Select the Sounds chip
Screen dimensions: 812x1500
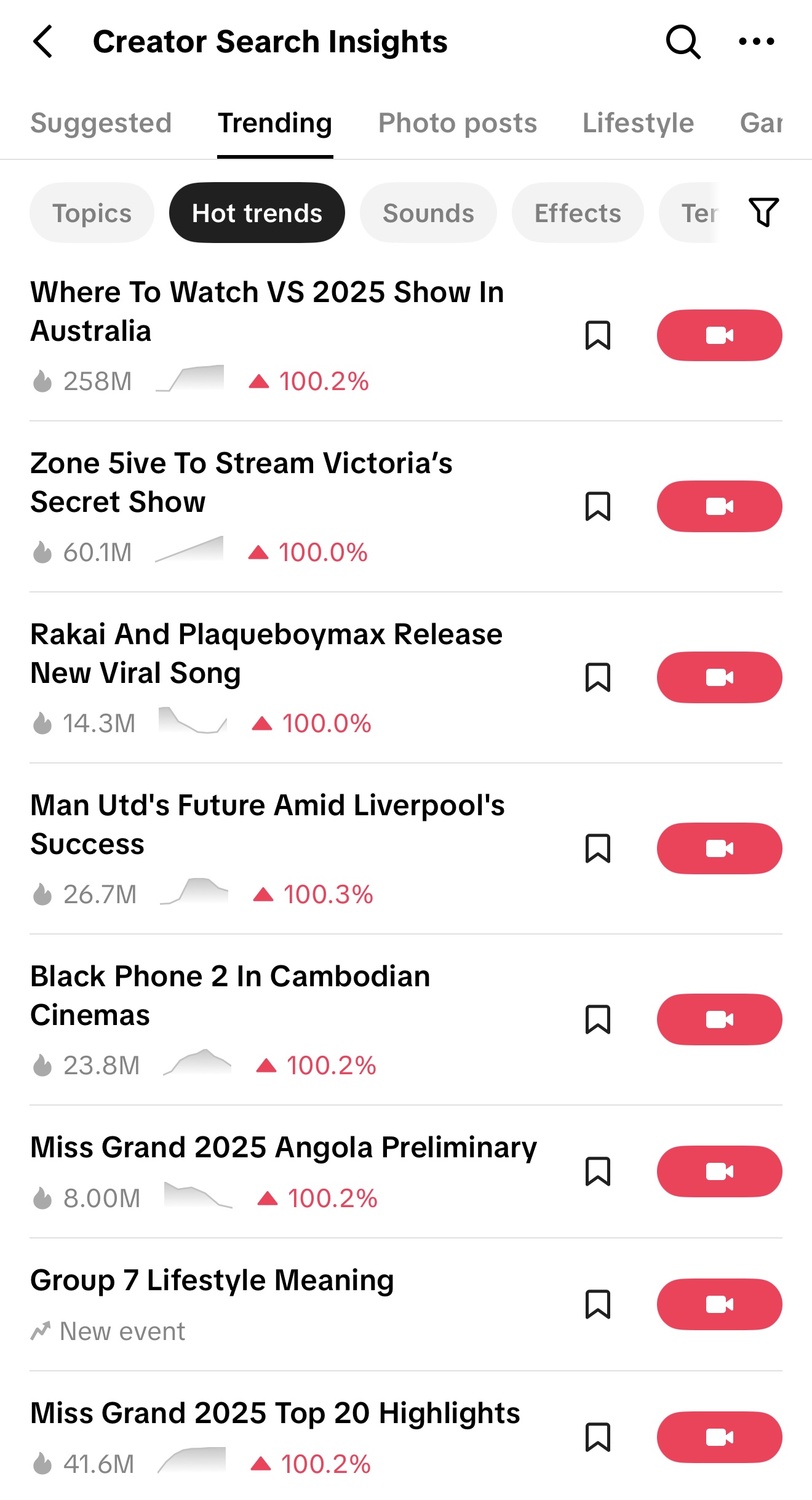point(428,213)
